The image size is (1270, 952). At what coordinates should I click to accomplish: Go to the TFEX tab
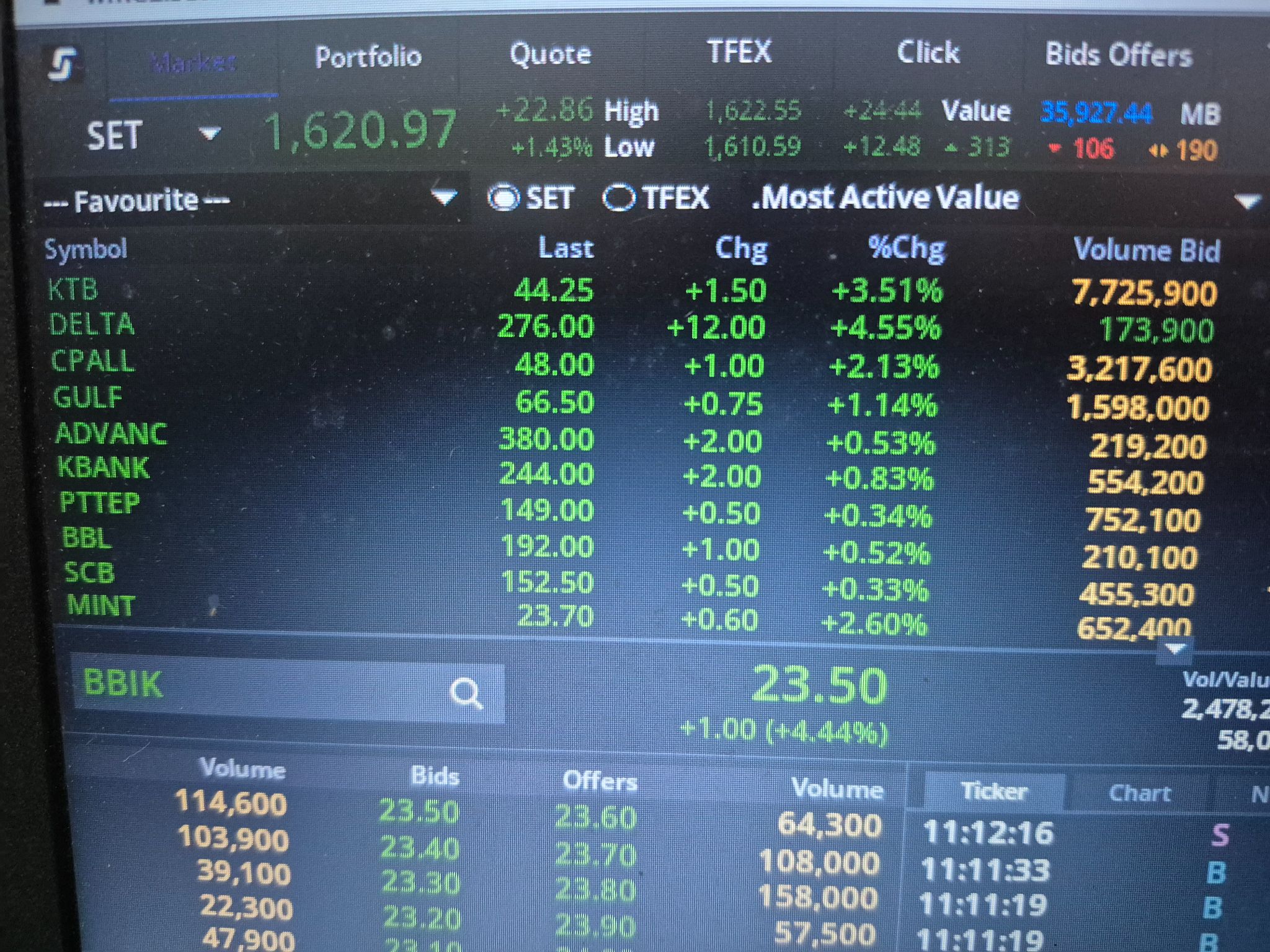(739, 51)
